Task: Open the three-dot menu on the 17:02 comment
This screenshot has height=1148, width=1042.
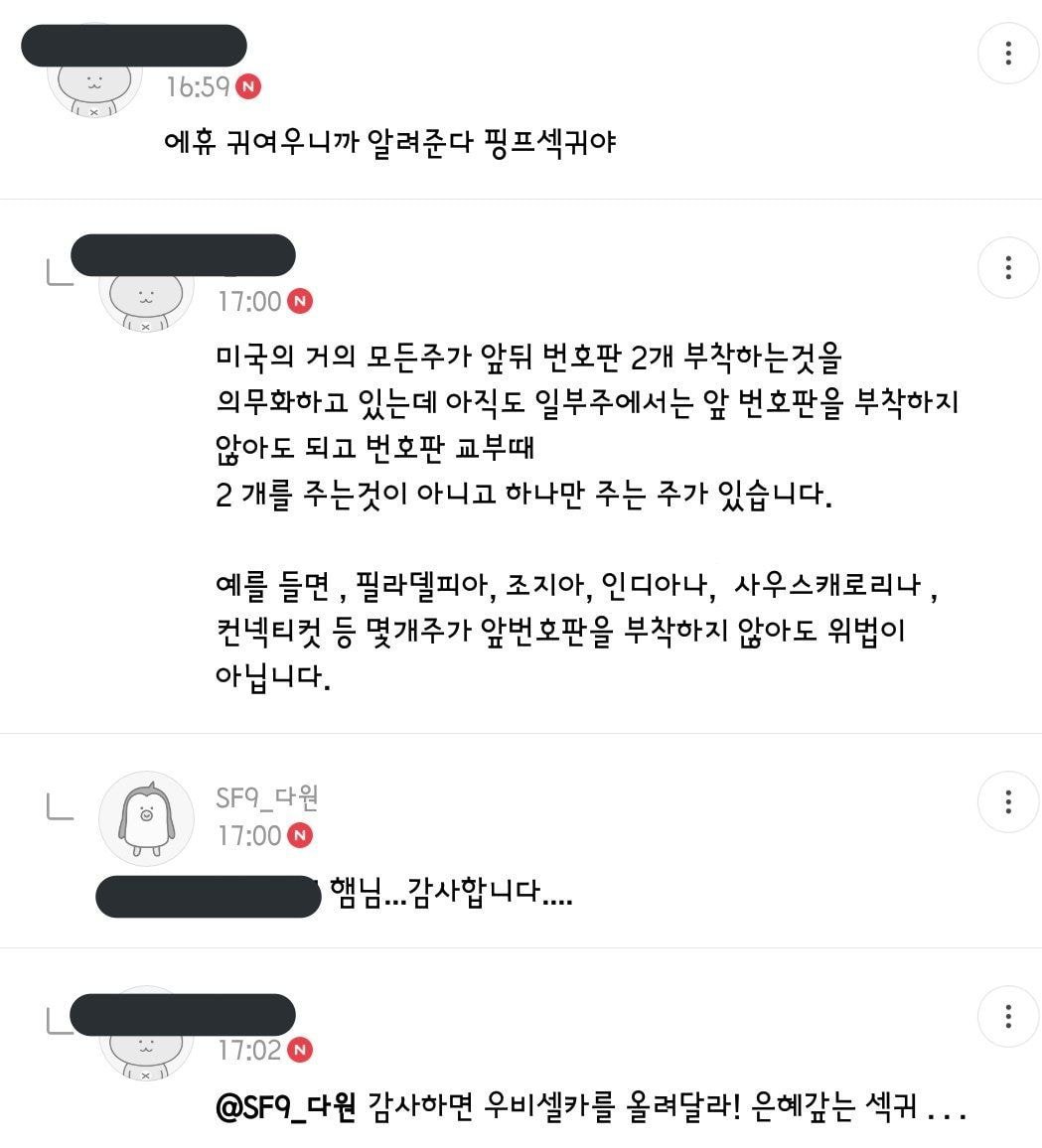Action: (1008, 1016)
